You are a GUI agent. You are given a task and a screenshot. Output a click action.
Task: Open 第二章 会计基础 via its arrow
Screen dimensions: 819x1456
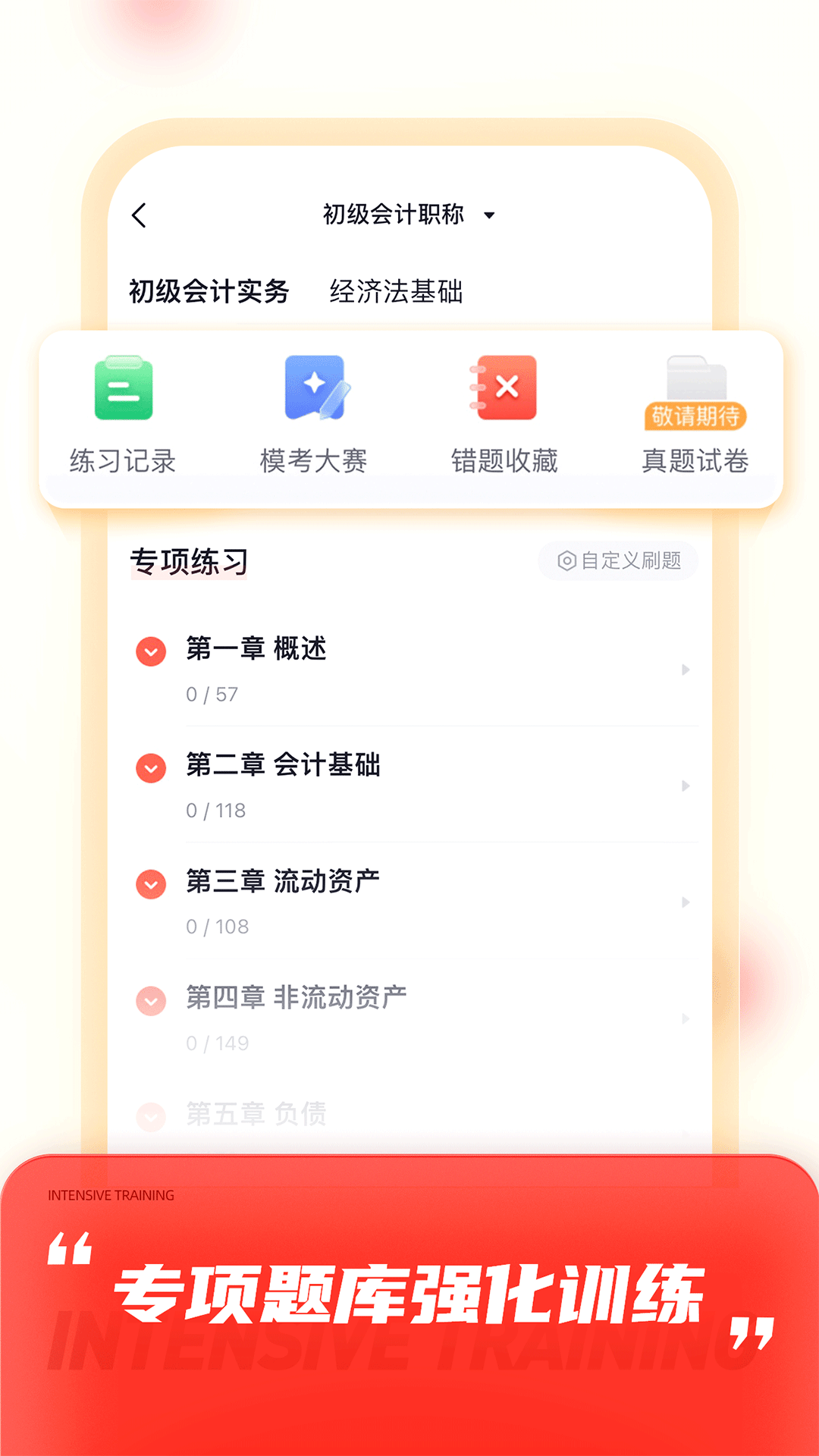685,786
